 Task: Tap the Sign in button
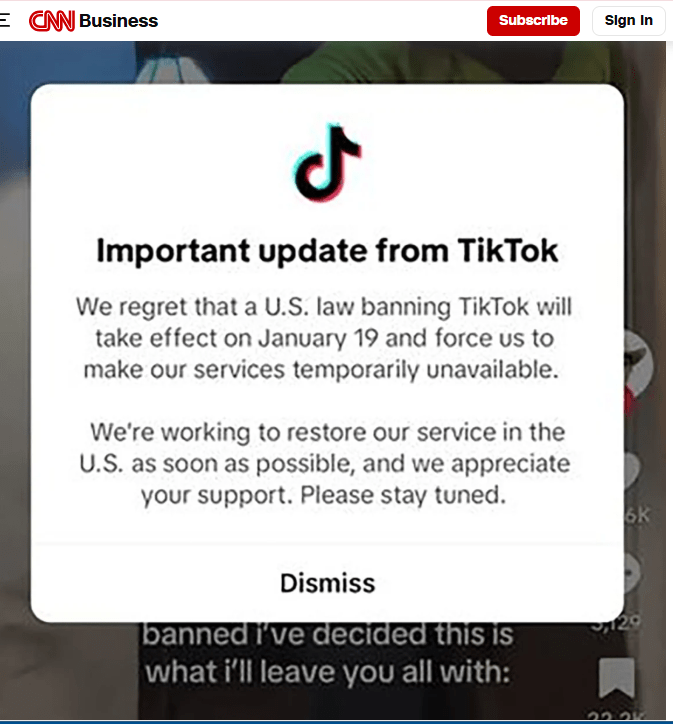(x=628, y=20)
